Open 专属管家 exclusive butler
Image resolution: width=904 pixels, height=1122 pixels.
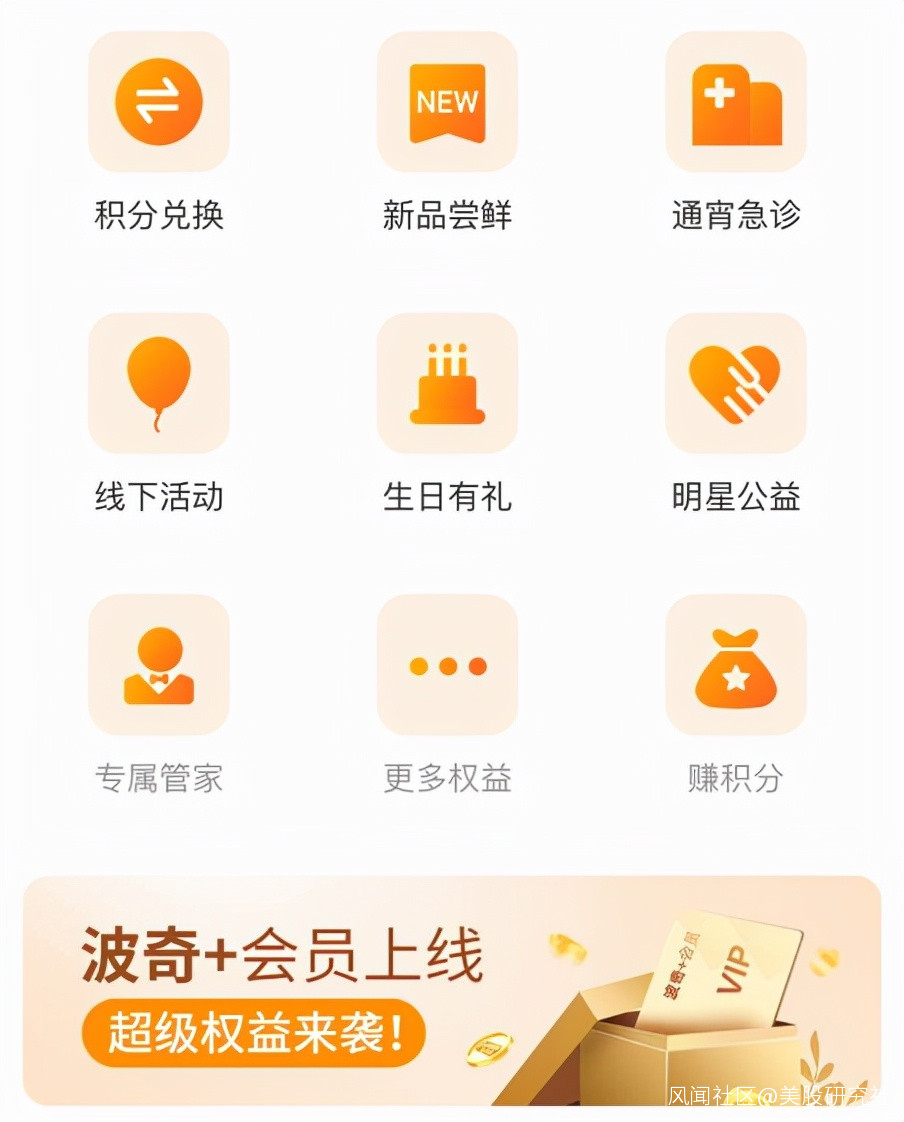pos(159,665)
